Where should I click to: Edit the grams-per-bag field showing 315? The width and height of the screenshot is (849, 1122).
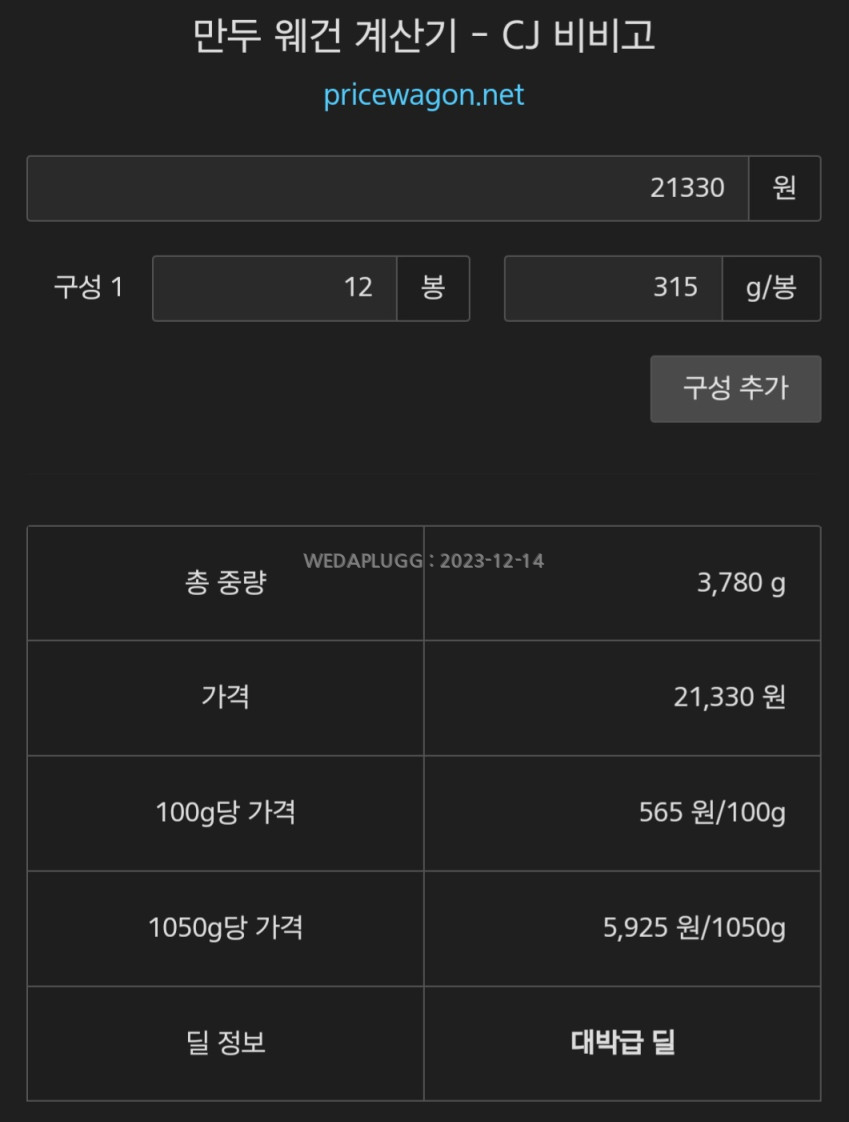[x=613, y=288]
